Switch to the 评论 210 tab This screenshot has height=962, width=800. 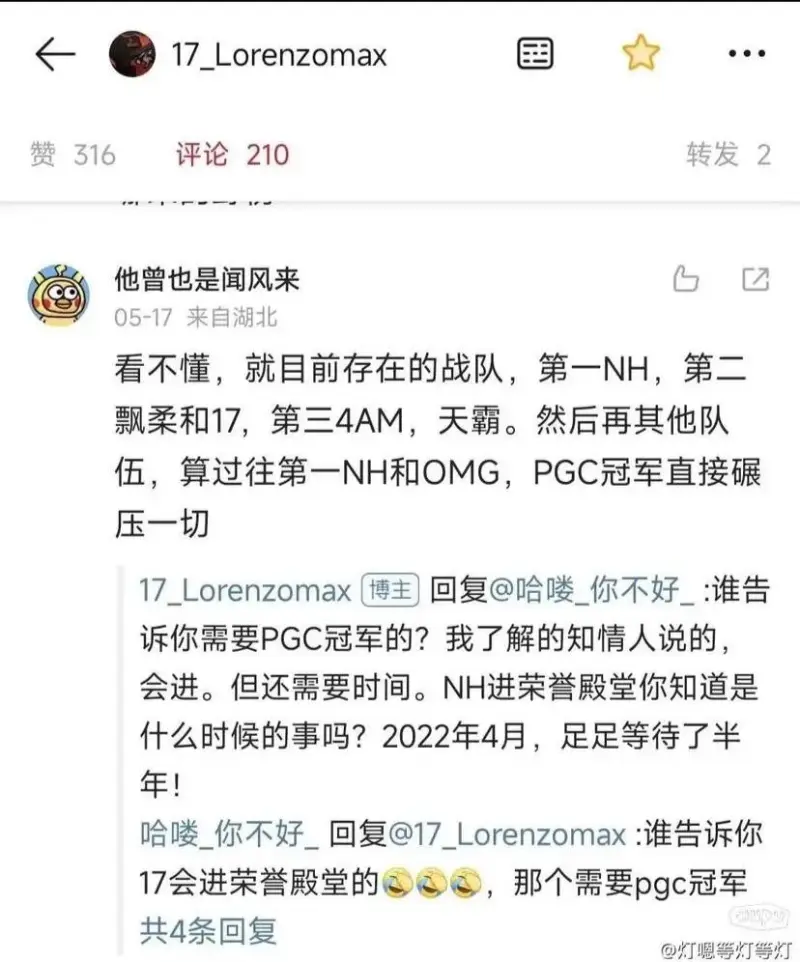pos(232,155)
